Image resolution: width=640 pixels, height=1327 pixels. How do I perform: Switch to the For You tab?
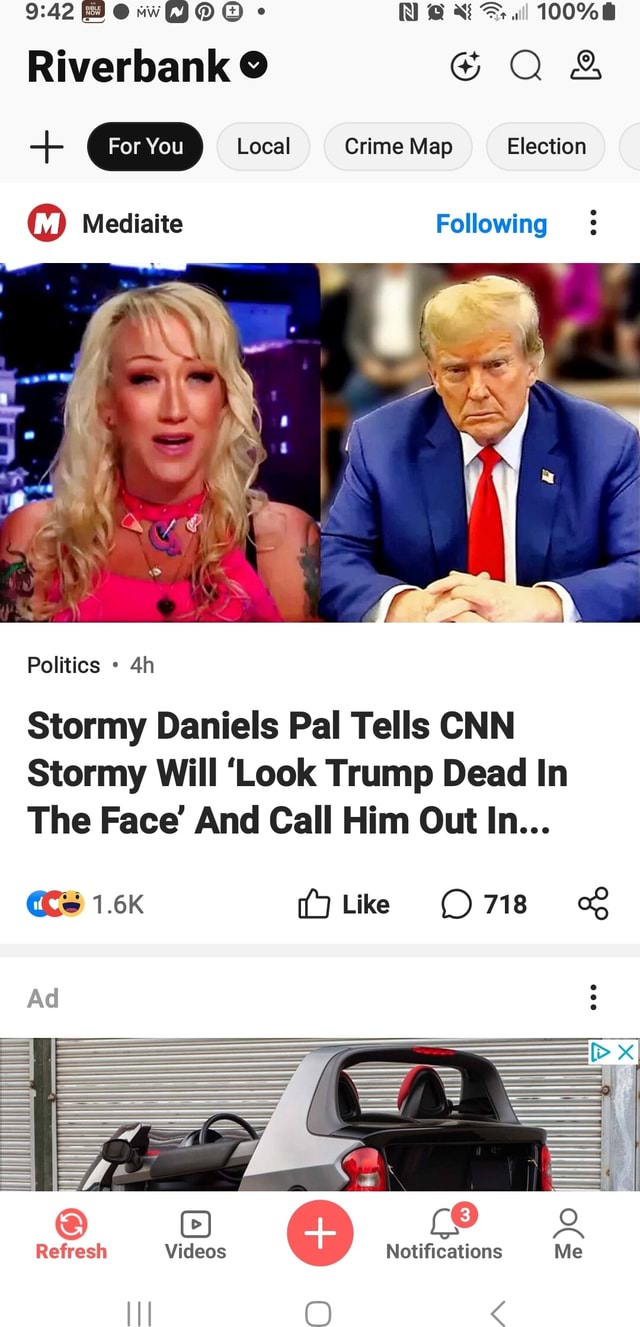tap(146, 147)
